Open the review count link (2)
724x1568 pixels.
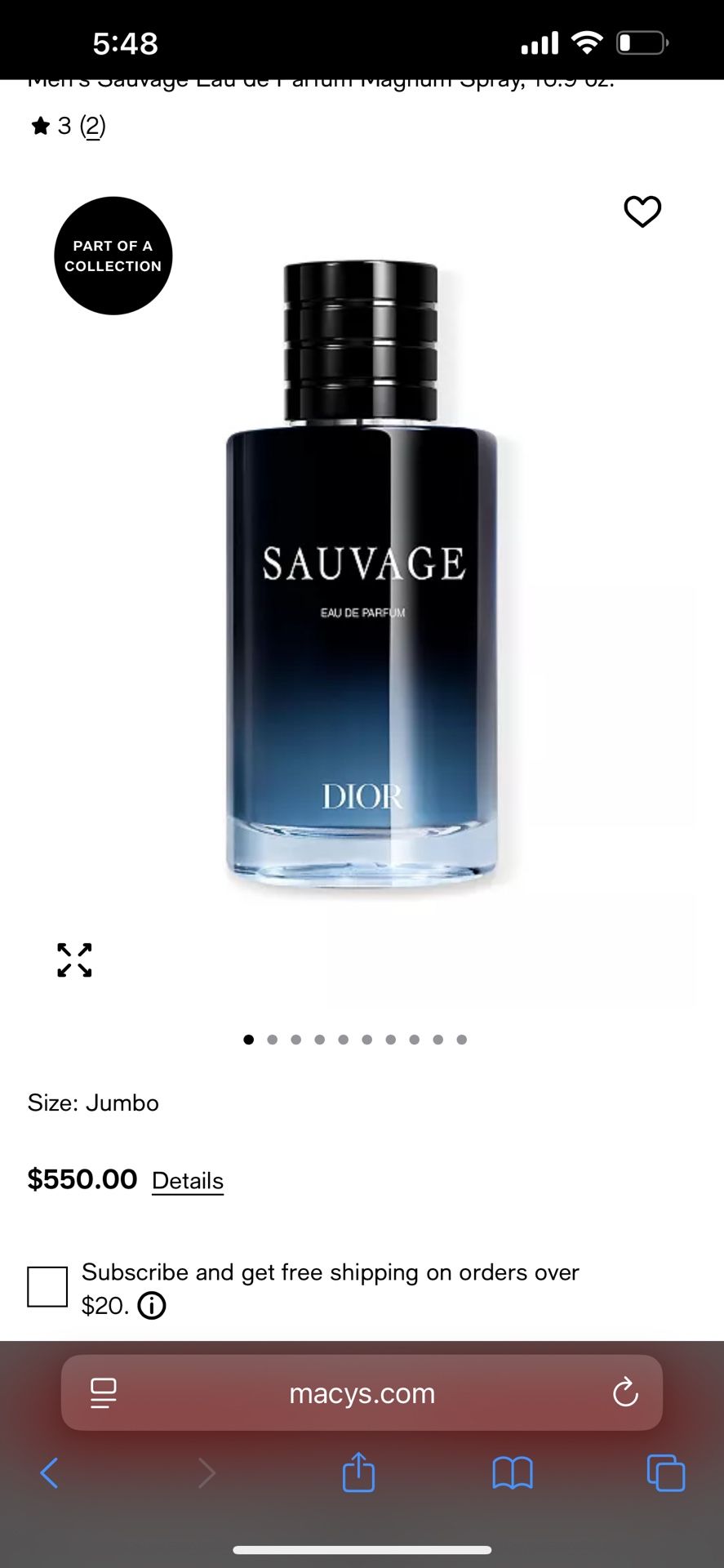point(93,126)
